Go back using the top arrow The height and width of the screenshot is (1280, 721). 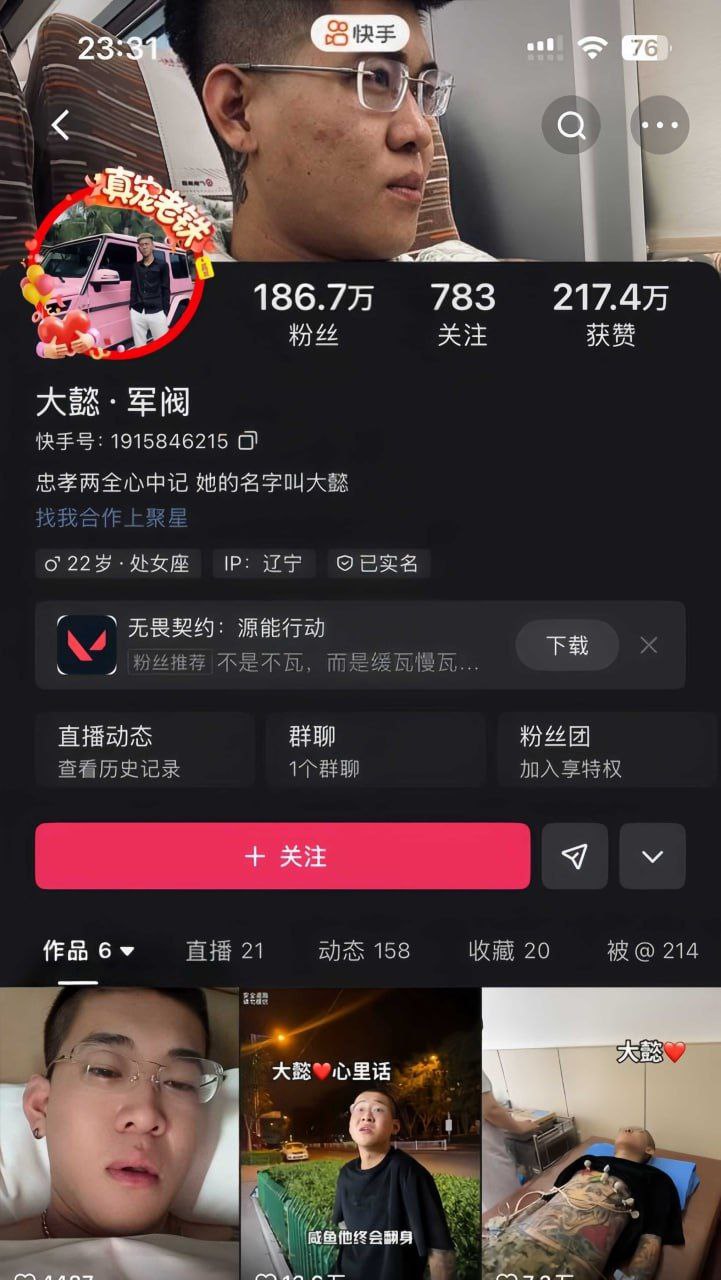pyautogui.click(x=61, y=125)
